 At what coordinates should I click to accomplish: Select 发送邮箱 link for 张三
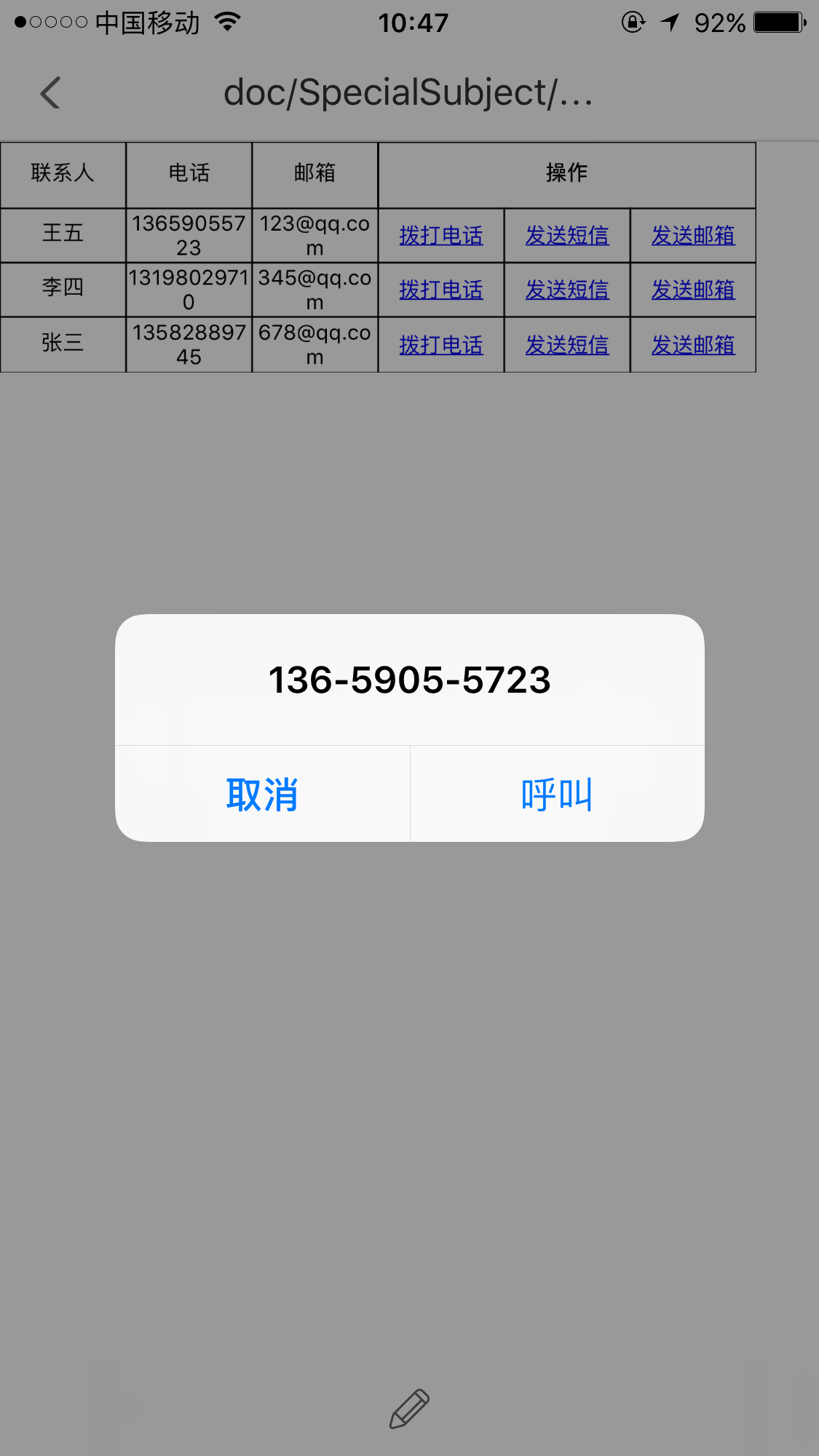(x=692, y=345)
